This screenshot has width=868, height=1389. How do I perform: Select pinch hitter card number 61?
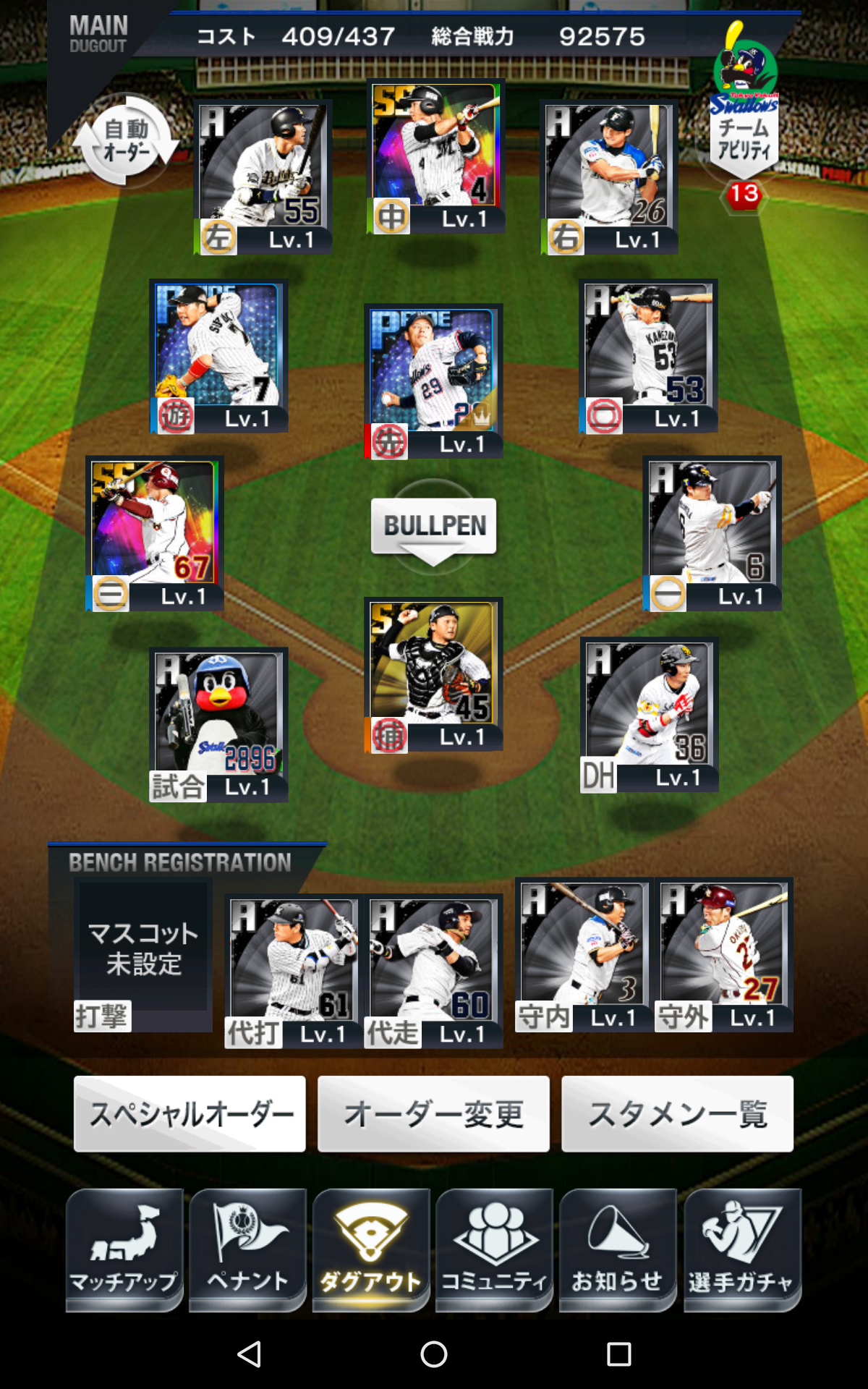pos(293,970)
